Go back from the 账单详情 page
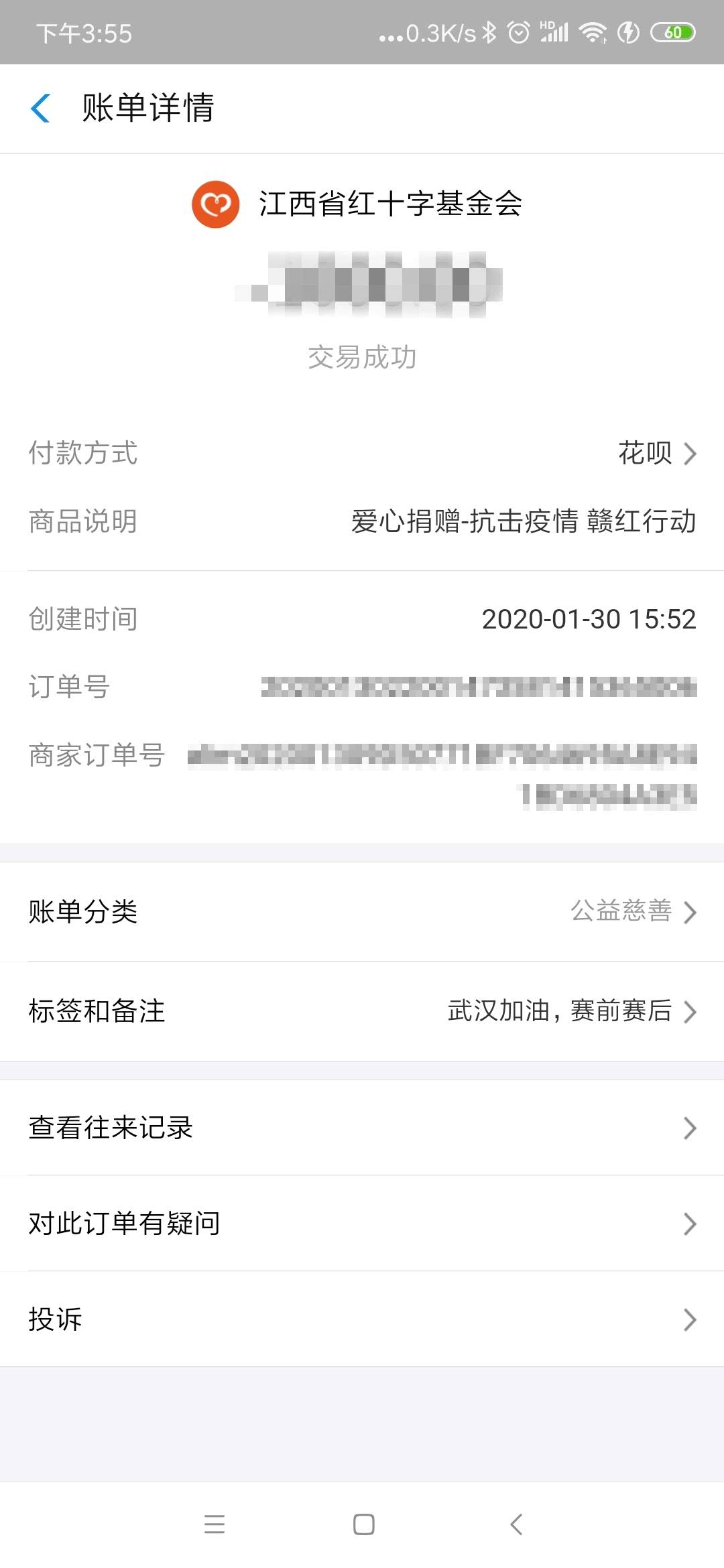 point(41,108)
